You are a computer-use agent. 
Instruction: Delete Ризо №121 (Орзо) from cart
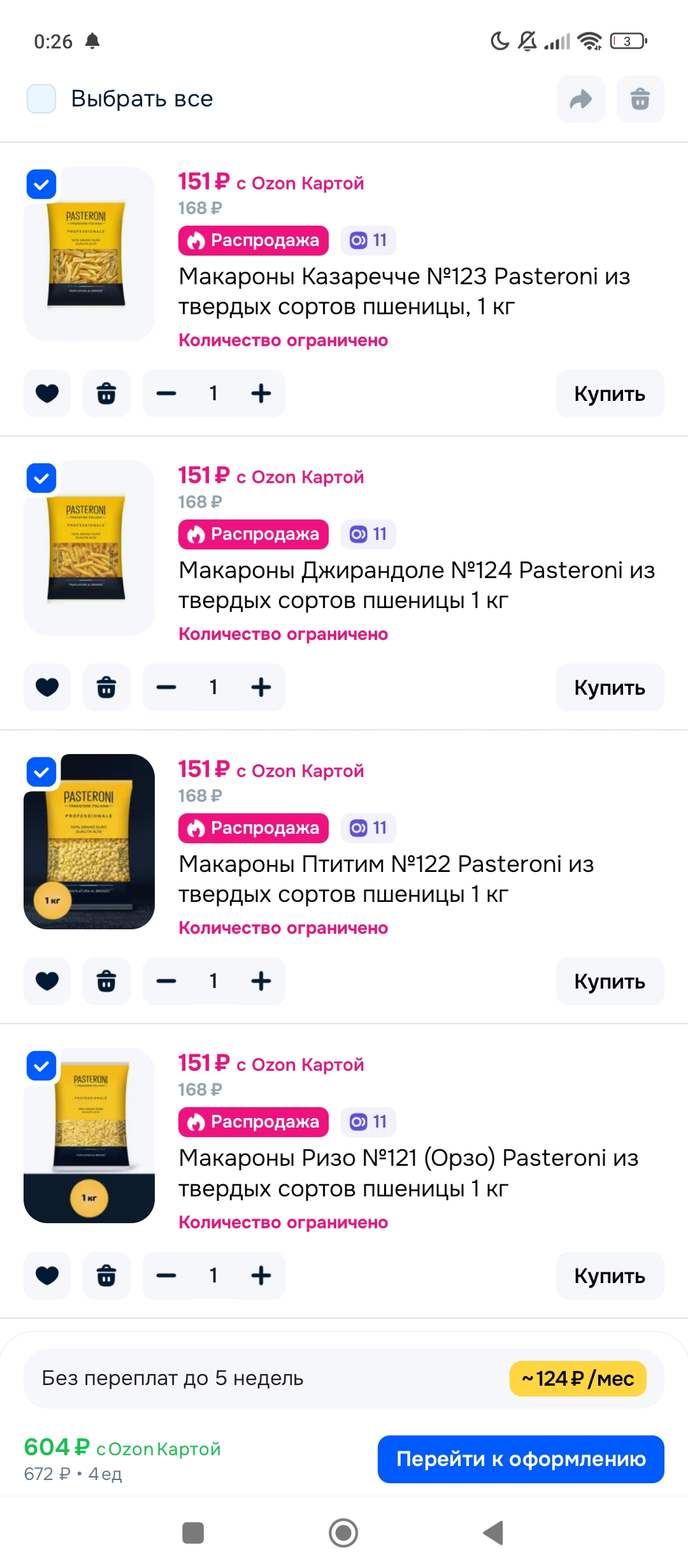[x=106, y=1275]
